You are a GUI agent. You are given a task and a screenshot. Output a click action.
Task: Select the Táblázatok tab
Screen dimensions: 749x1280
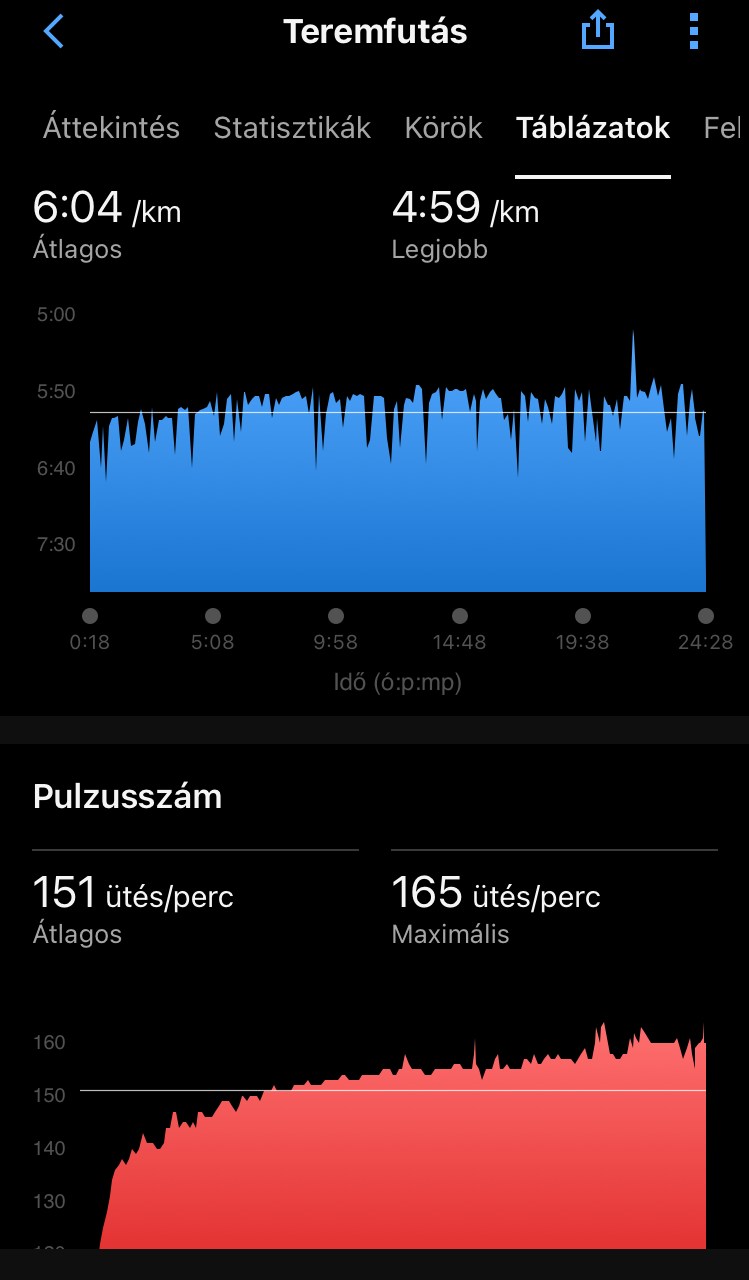coord(593,128)
